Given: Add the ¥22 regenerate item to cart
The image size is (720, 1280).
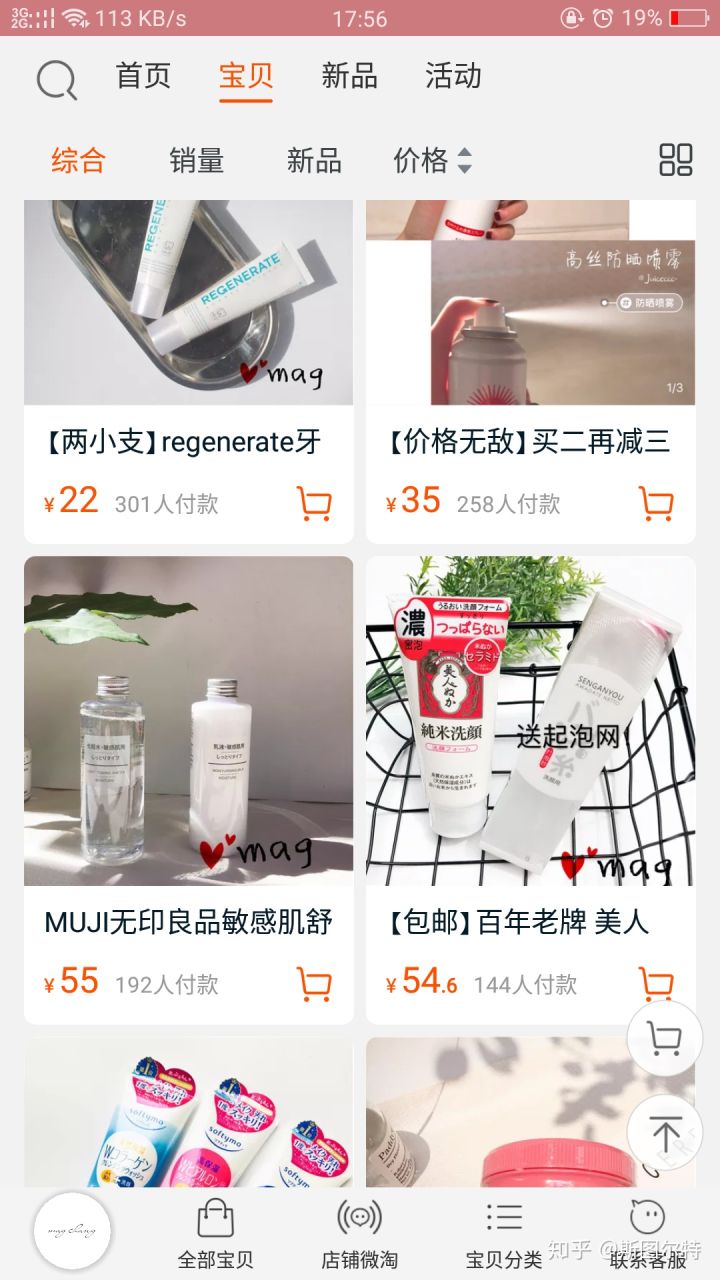Looking at the screenshot, I should pos(314,502).
